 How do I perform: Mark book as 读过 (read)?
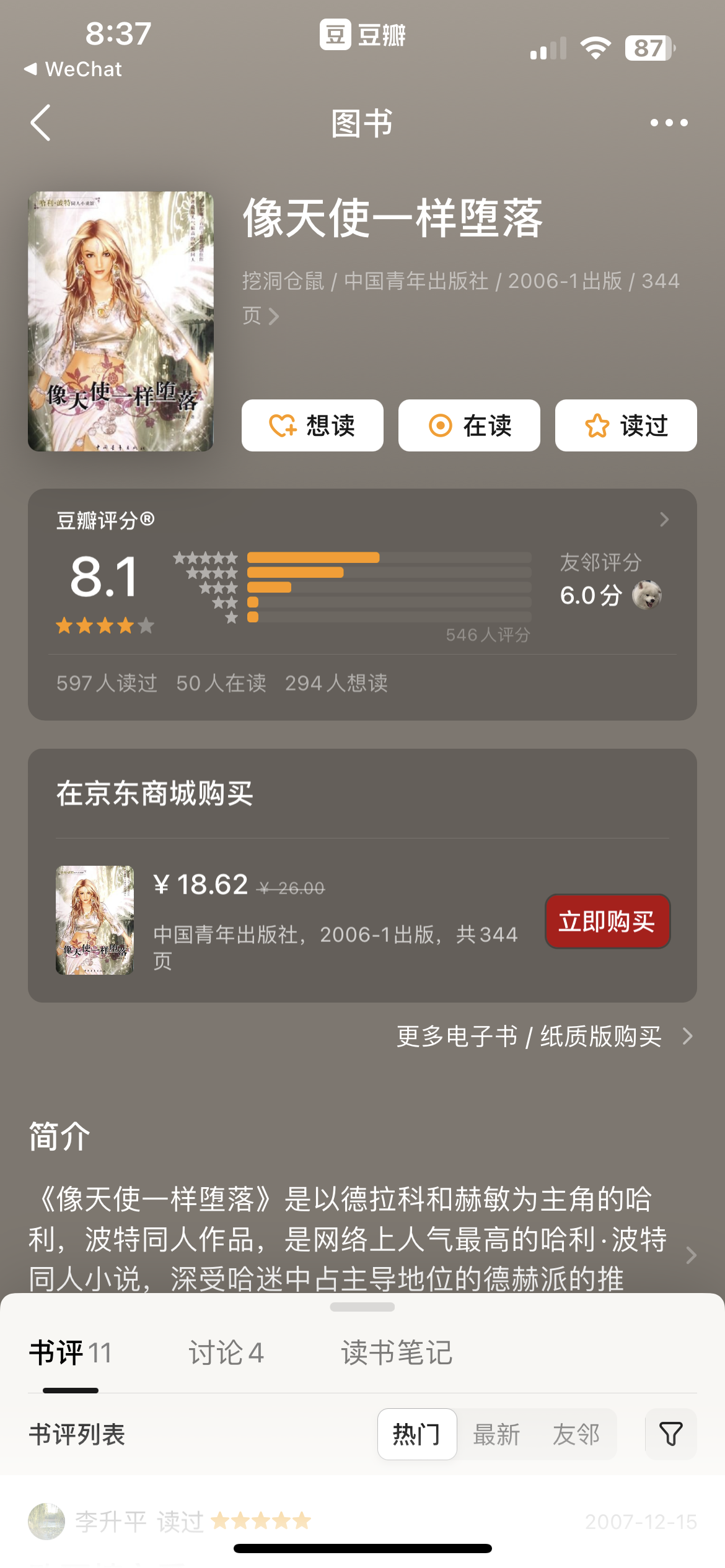tap(626, 425)
